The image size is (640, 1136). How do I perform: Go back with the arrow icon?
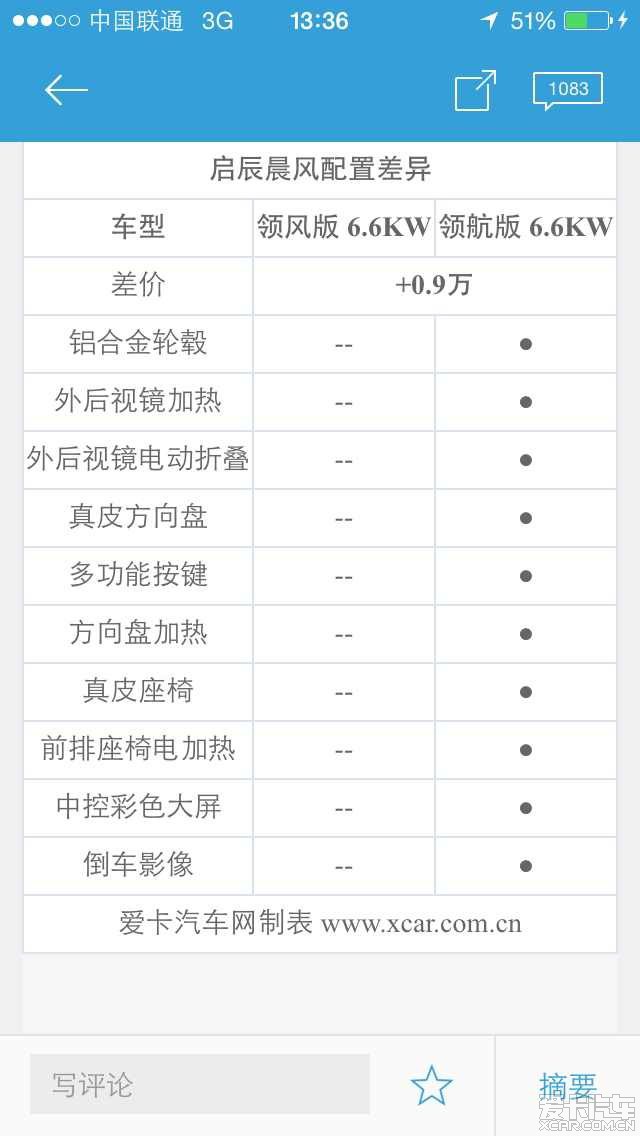(66, 91)
